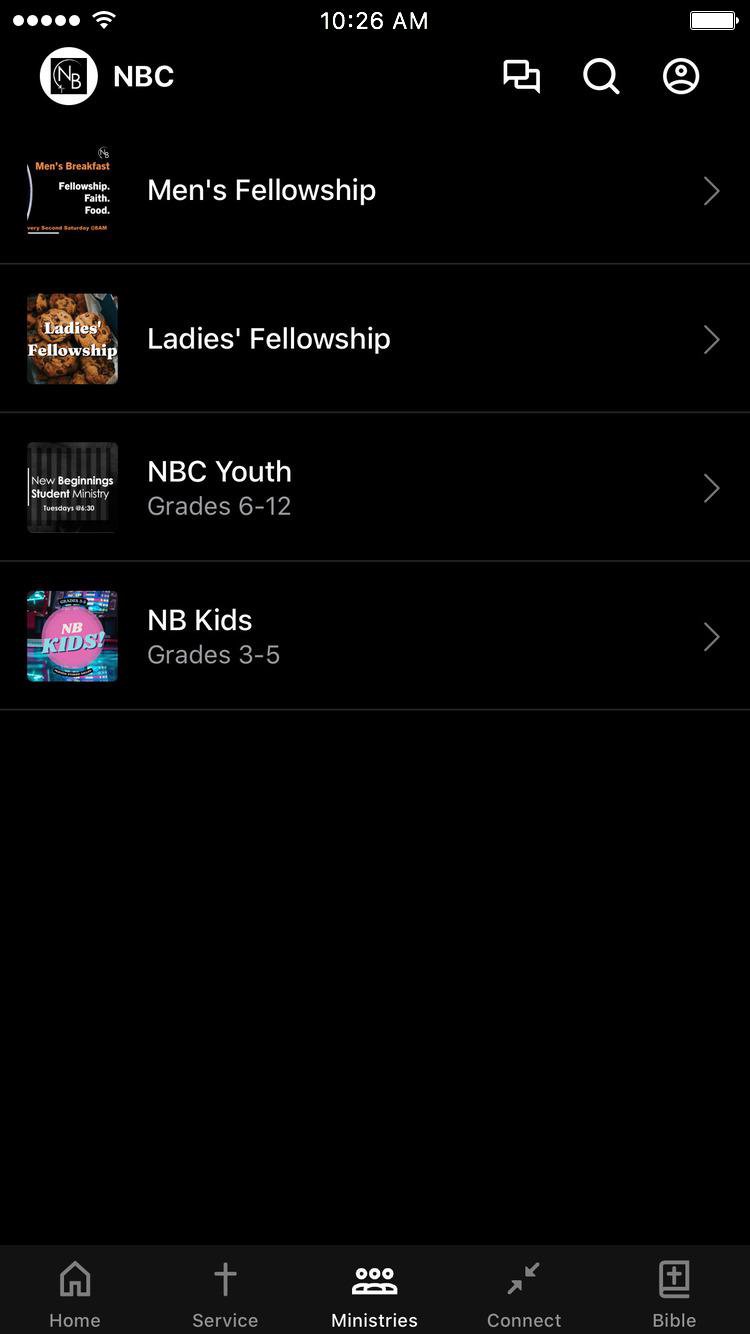Switch to the Connect tab
750x1334 pixels.
[524, 1292]
